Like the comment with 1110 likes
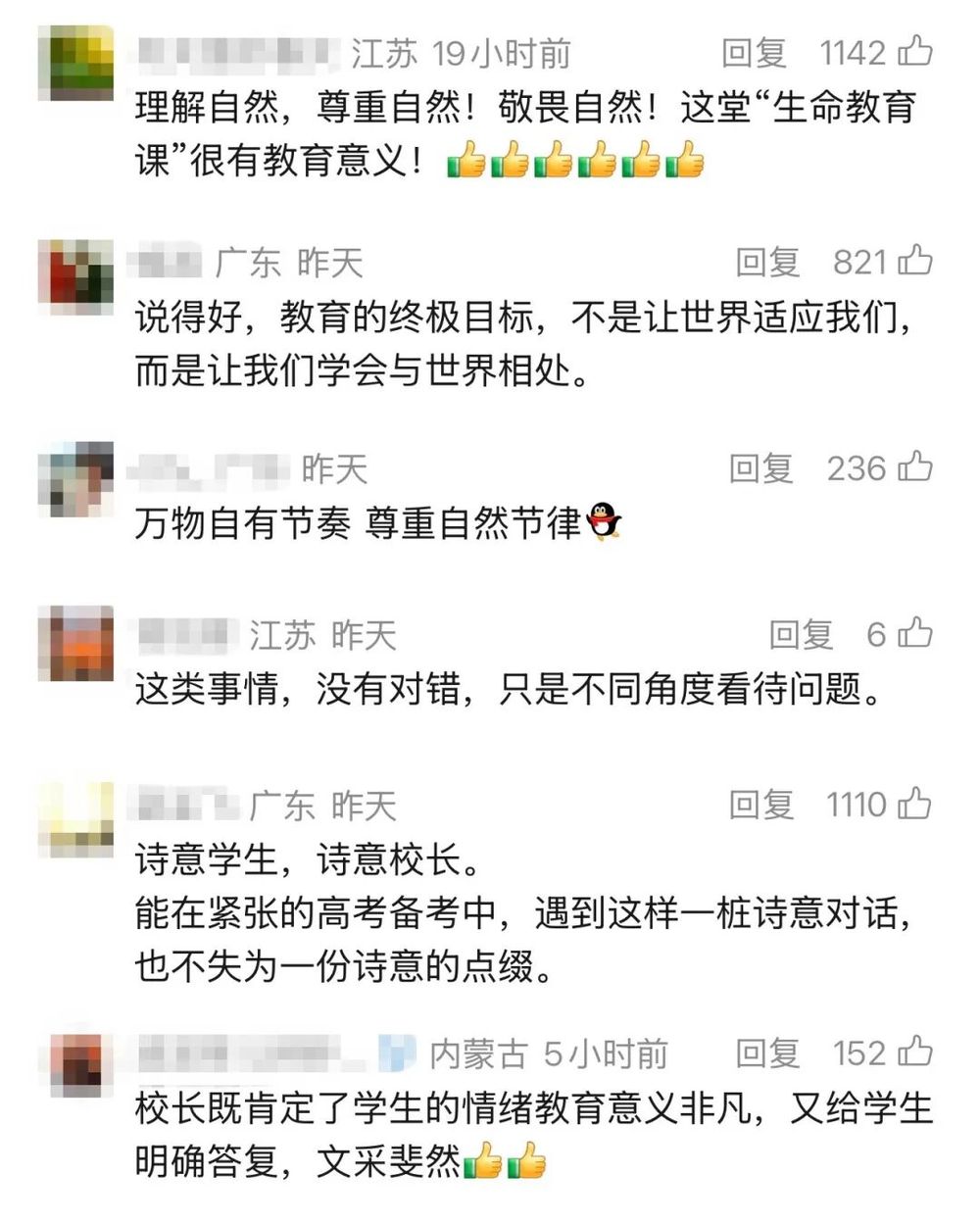This screenshot has width=980, height=1223. (915, 804)
